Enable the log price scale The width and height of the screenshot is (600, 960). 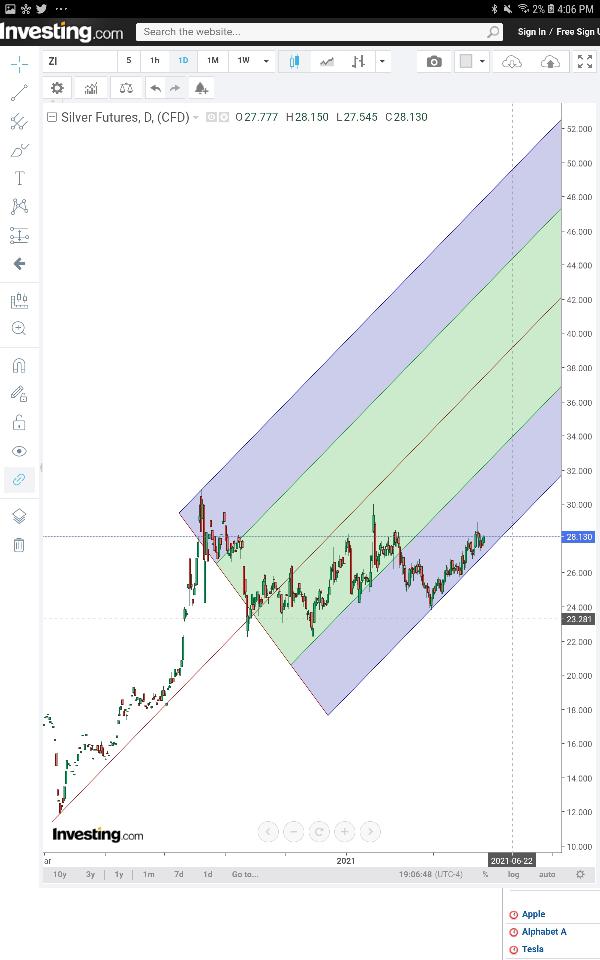click(513, 874)
